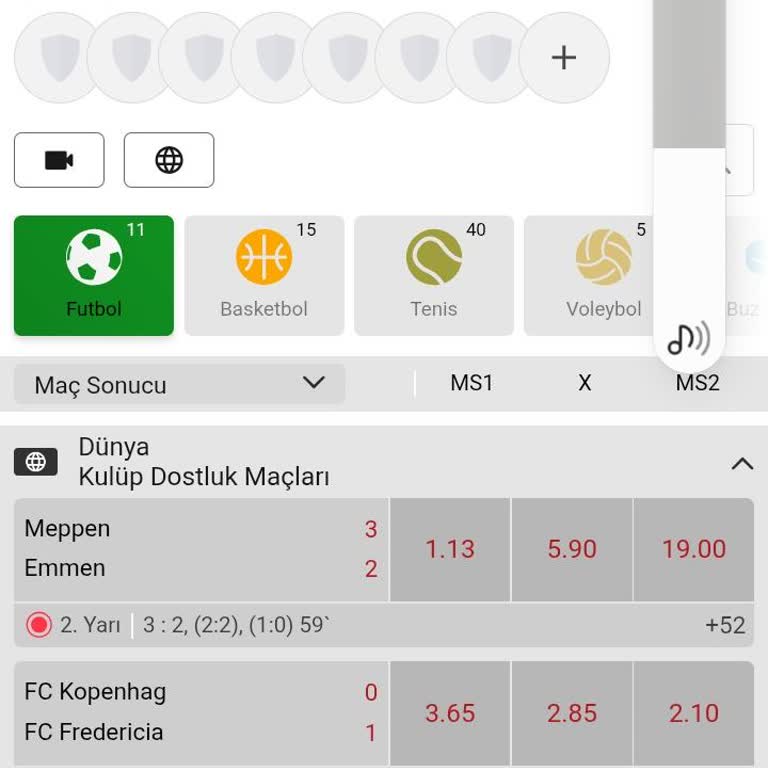Select the Futbol sport tab
The image size is (768, 768).
coord(94,275)
